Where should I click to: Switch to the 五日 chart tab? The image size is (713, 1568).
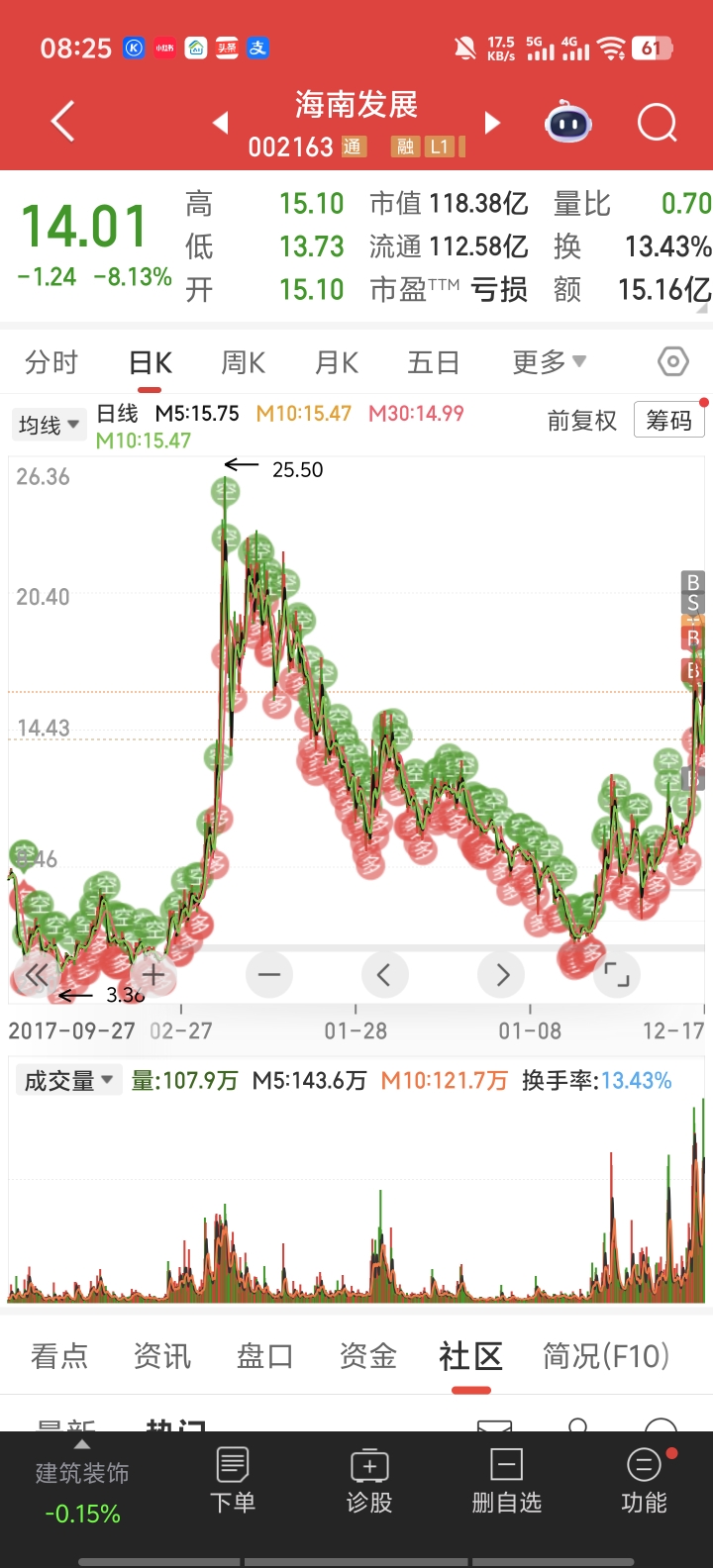pyautogui.click(x=434, y=363)
